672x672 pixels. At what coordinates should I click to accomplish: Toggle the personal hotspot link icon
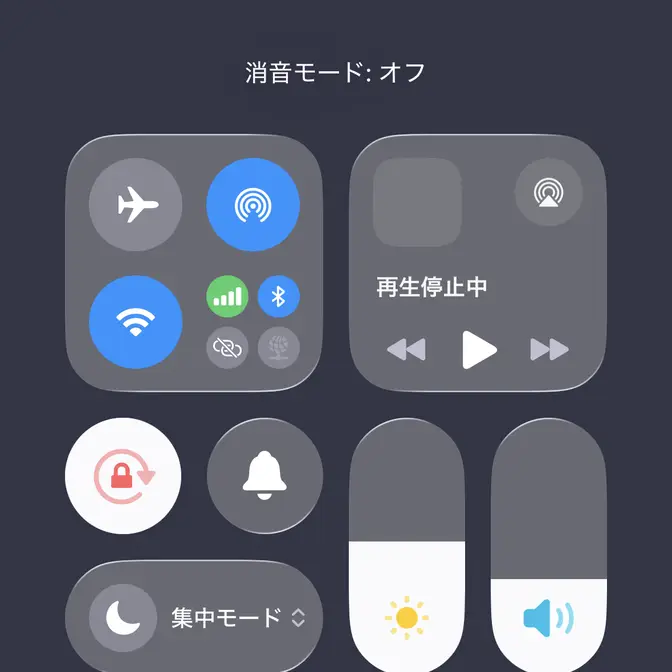pyautogui.click(x=227, y=348)
